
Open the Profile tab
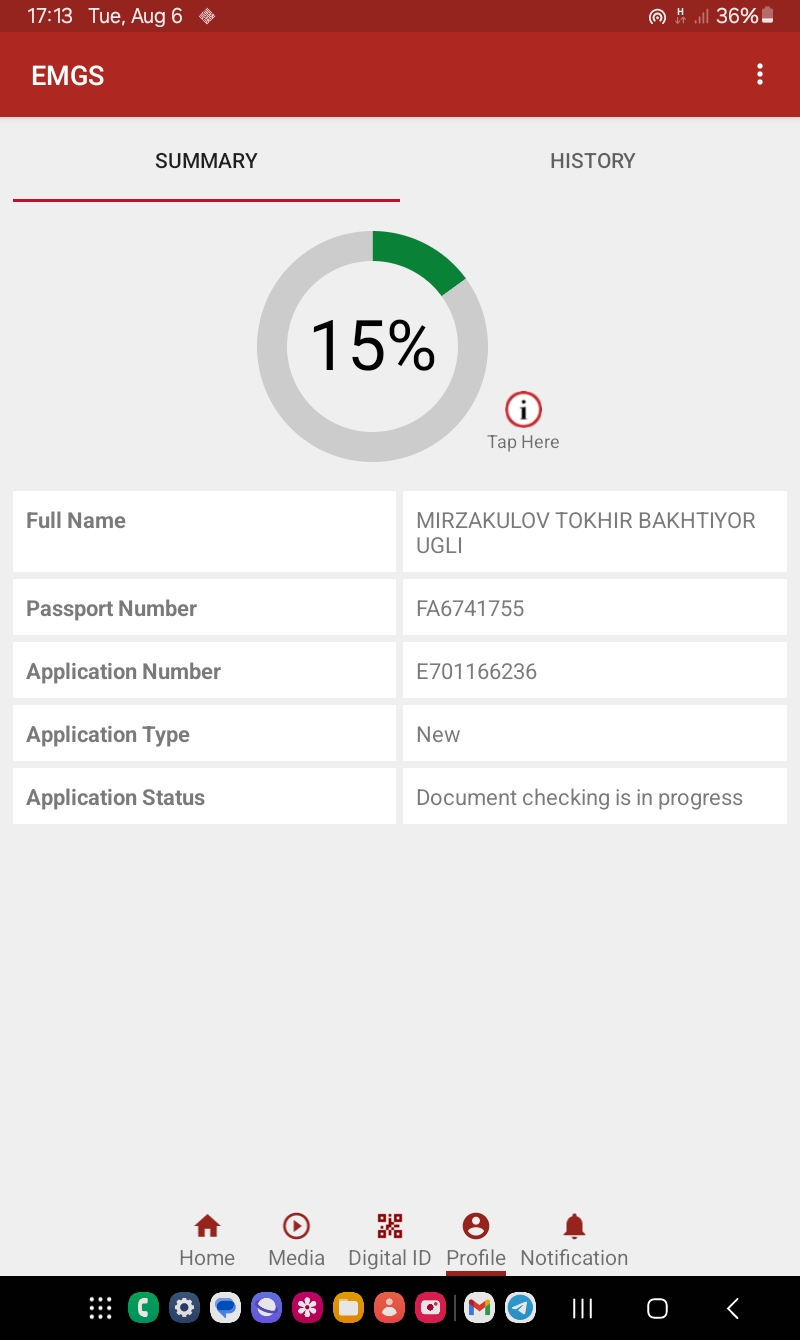click(x=476, y=1240)
